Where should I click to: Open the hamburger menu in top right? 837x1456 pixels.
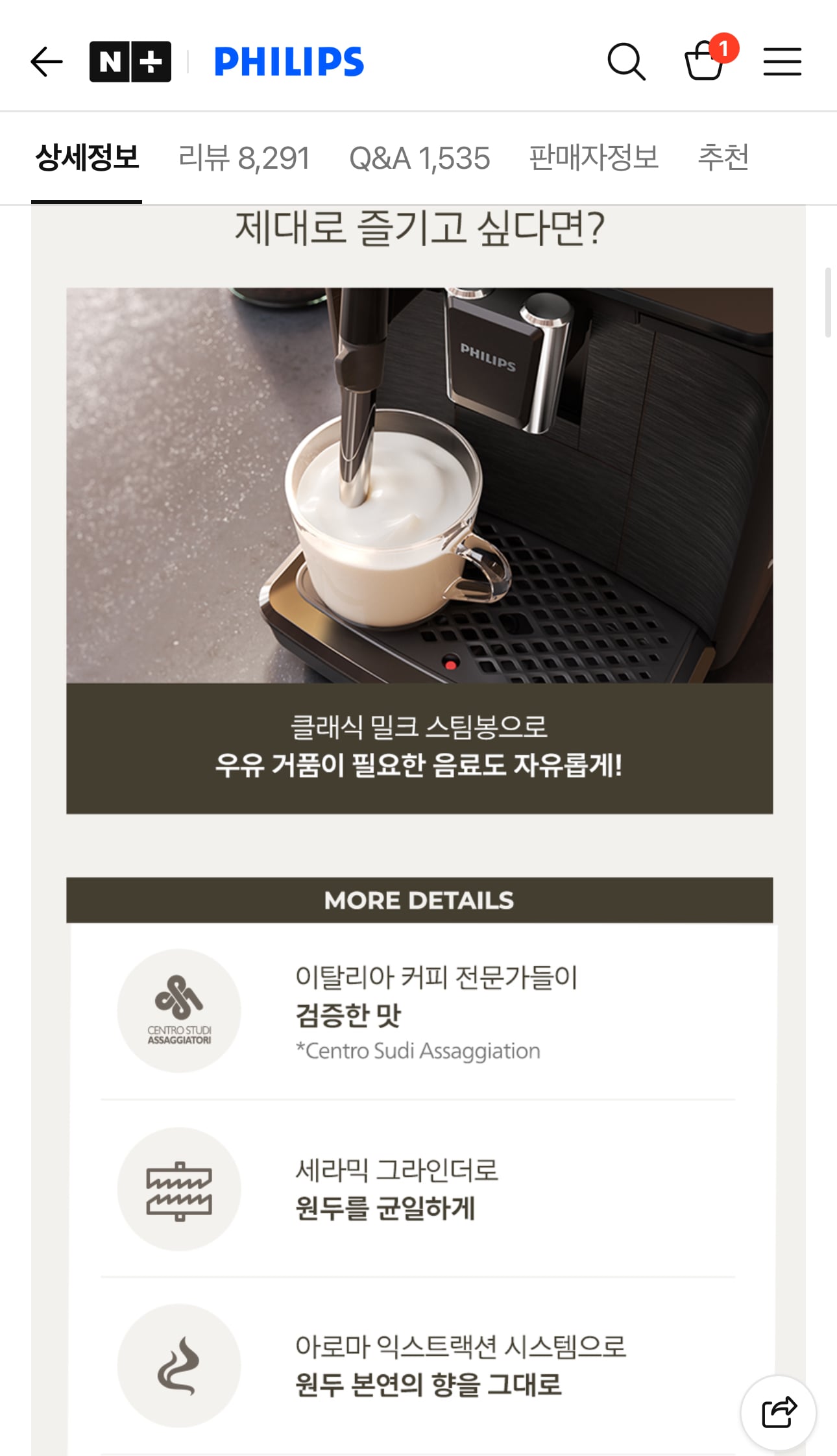(x=782, y=62)
